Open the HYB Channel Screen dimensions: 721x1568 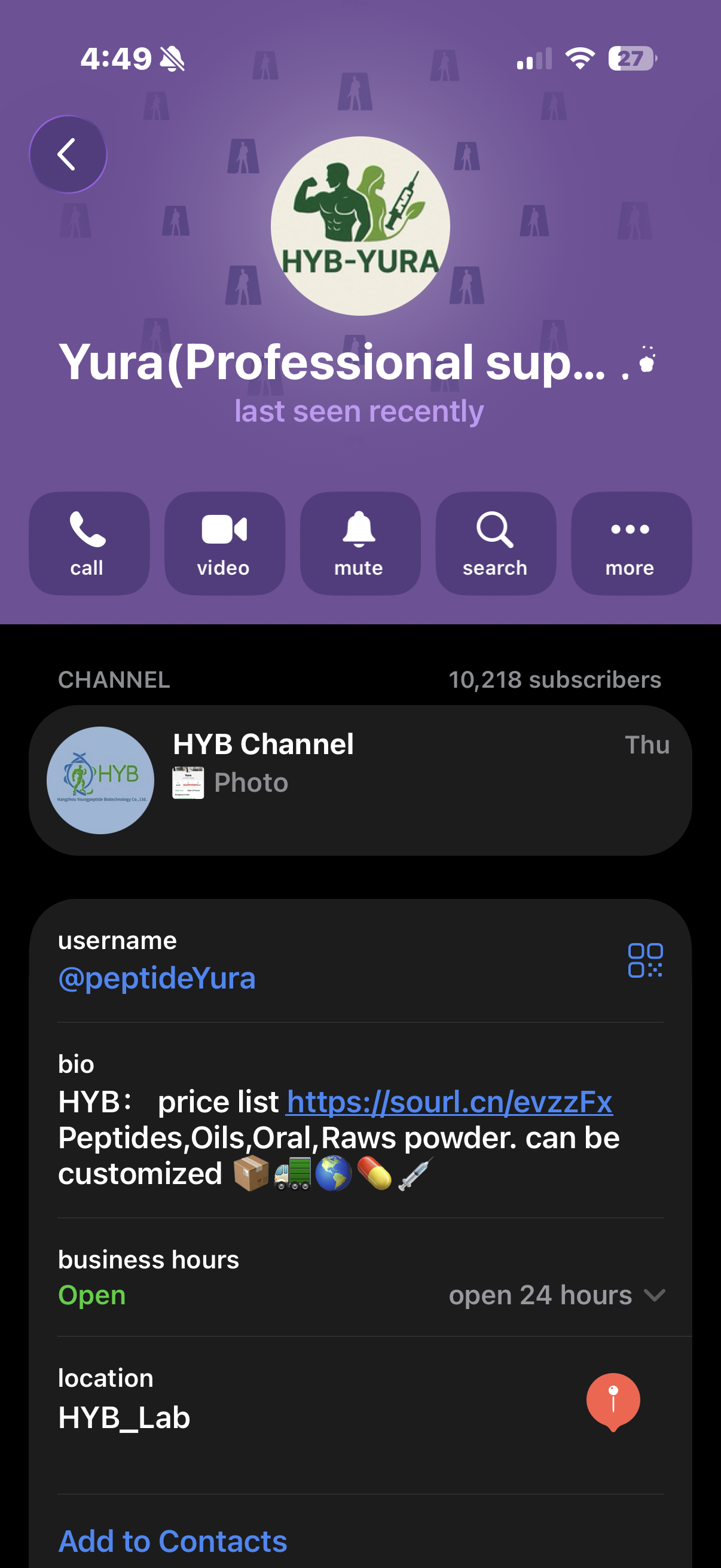tap(359, 780)
